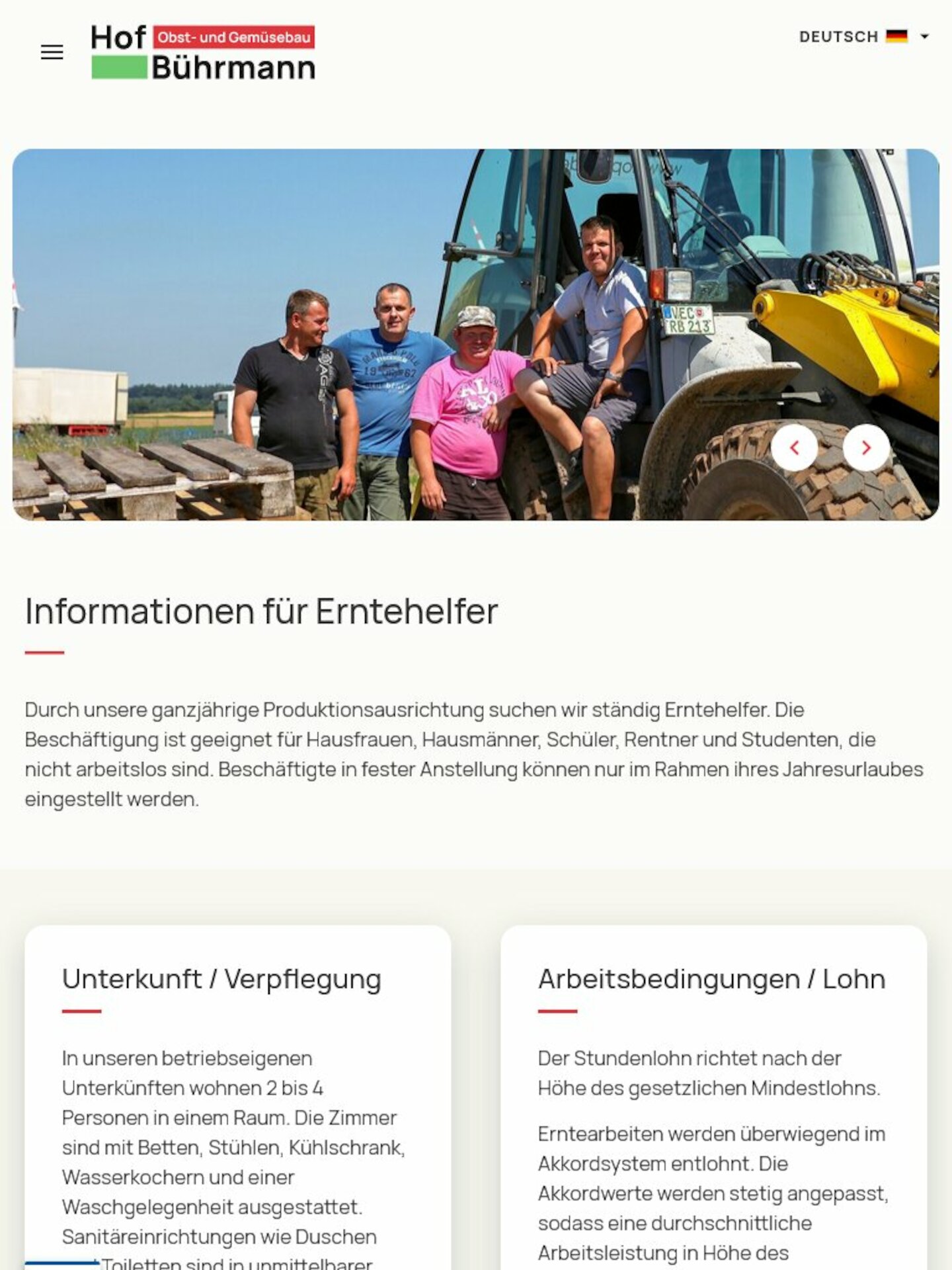952x1270 pixels.
Task: Advance the slider using the red arrow control
Action: [866, 446]
